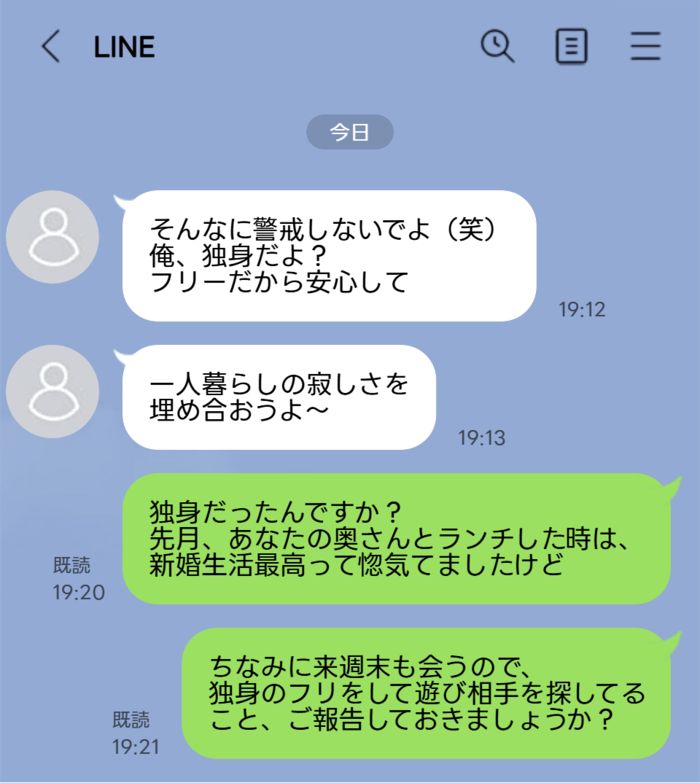Image resolution: width=700 pixels, height=783 pixels.
Task: Search within this chat's messages
Action: click(x=497, y=46)
